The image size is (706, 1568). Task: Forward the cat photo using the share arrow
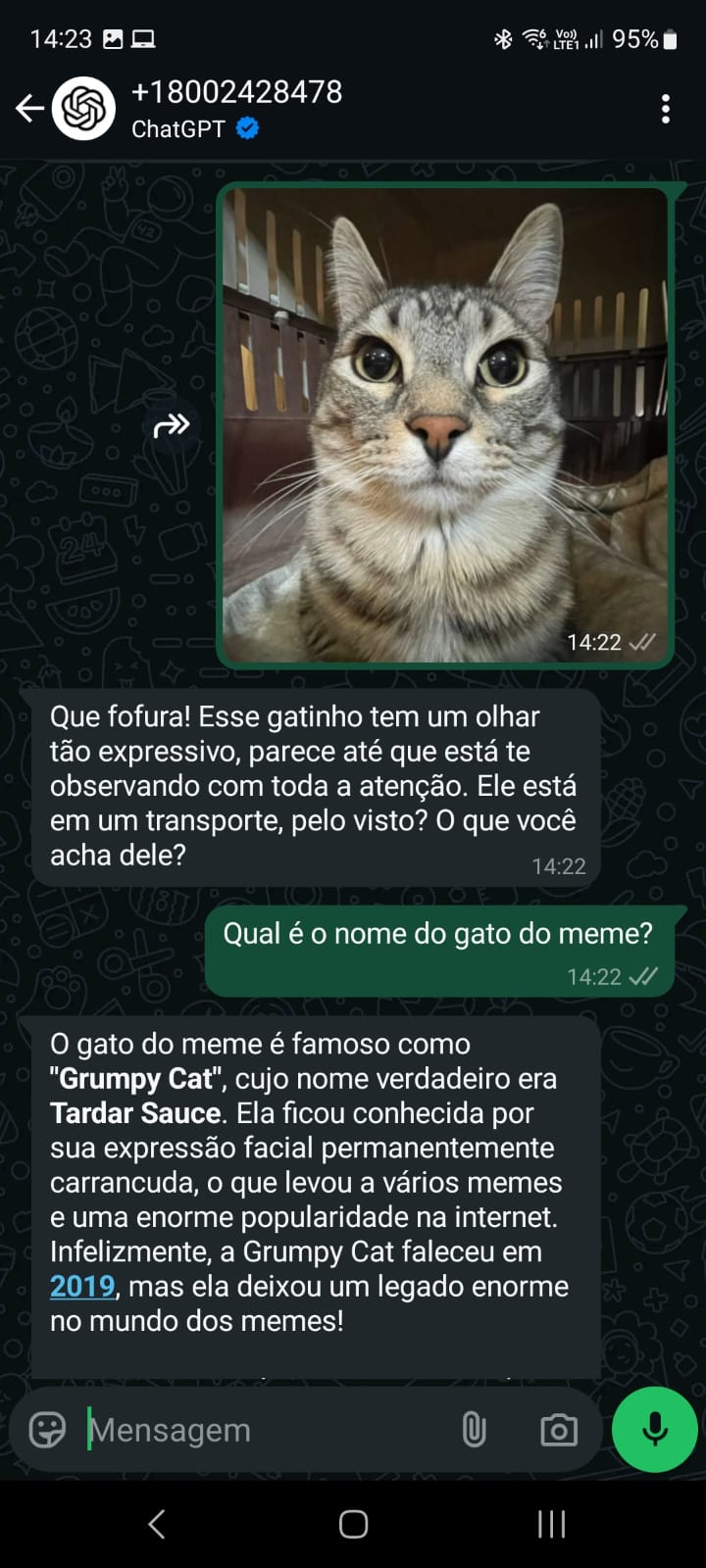pyautogui.click(x=172, y=424)
